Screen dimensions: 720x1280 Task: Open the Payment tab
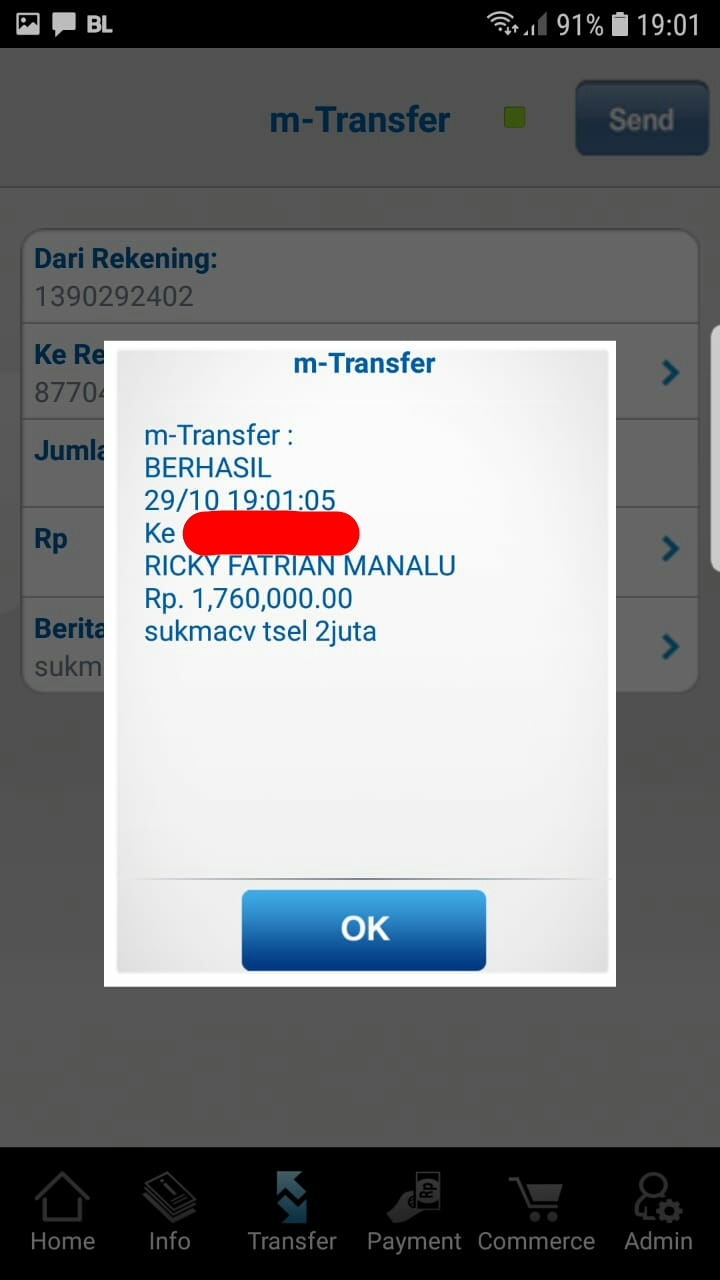[414, 1213]
